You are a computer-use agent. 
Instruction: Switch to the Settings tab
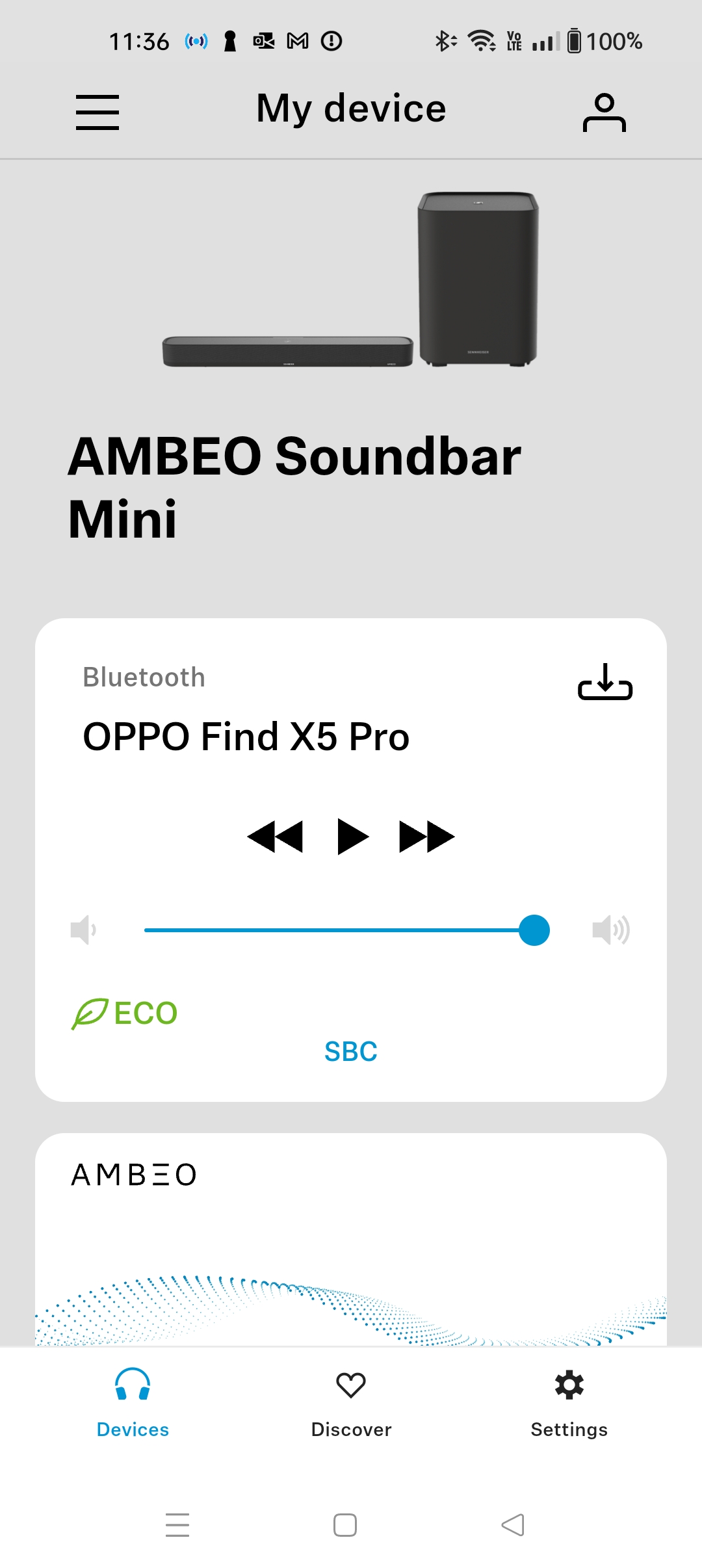[x=569, y=1403]
